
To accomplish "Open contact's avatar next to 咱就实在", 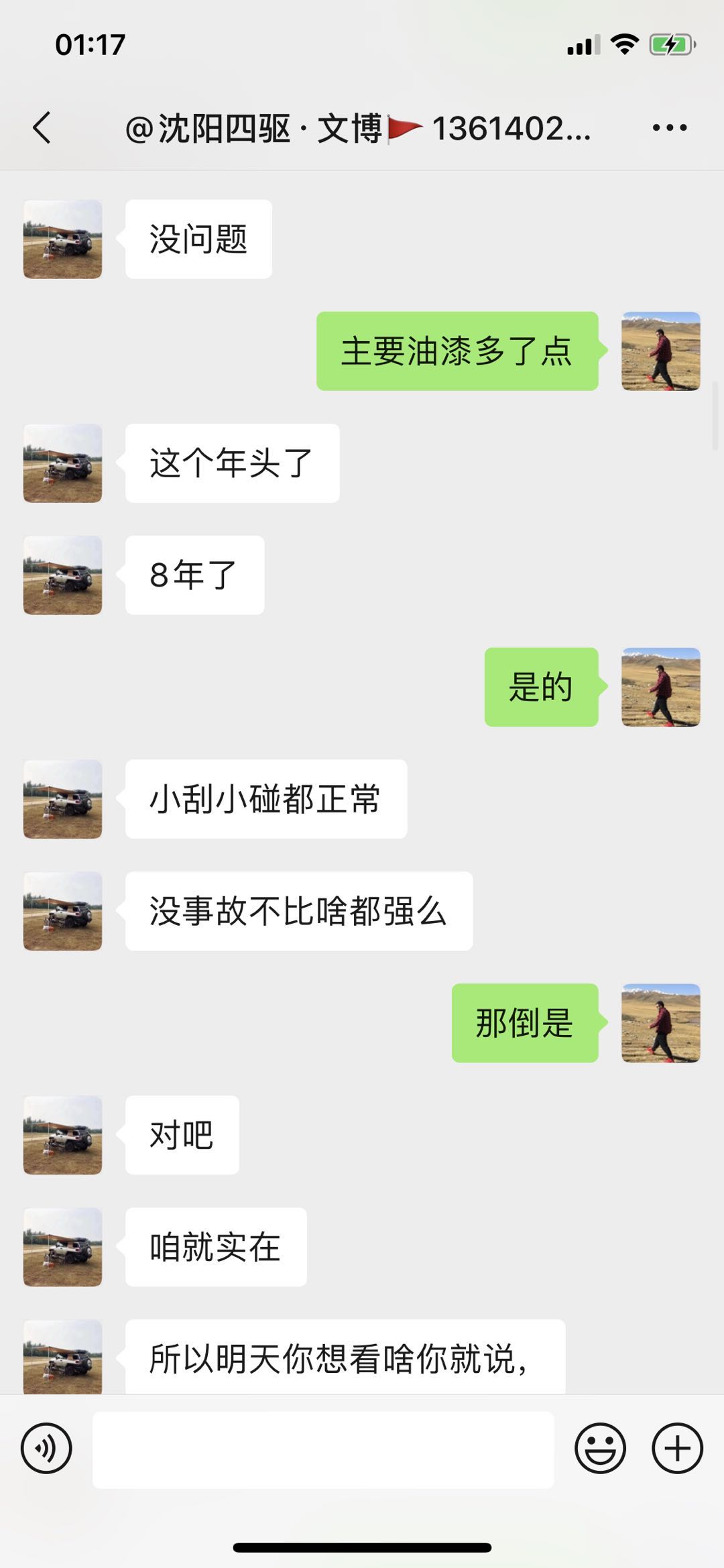I will point(63,1247).
